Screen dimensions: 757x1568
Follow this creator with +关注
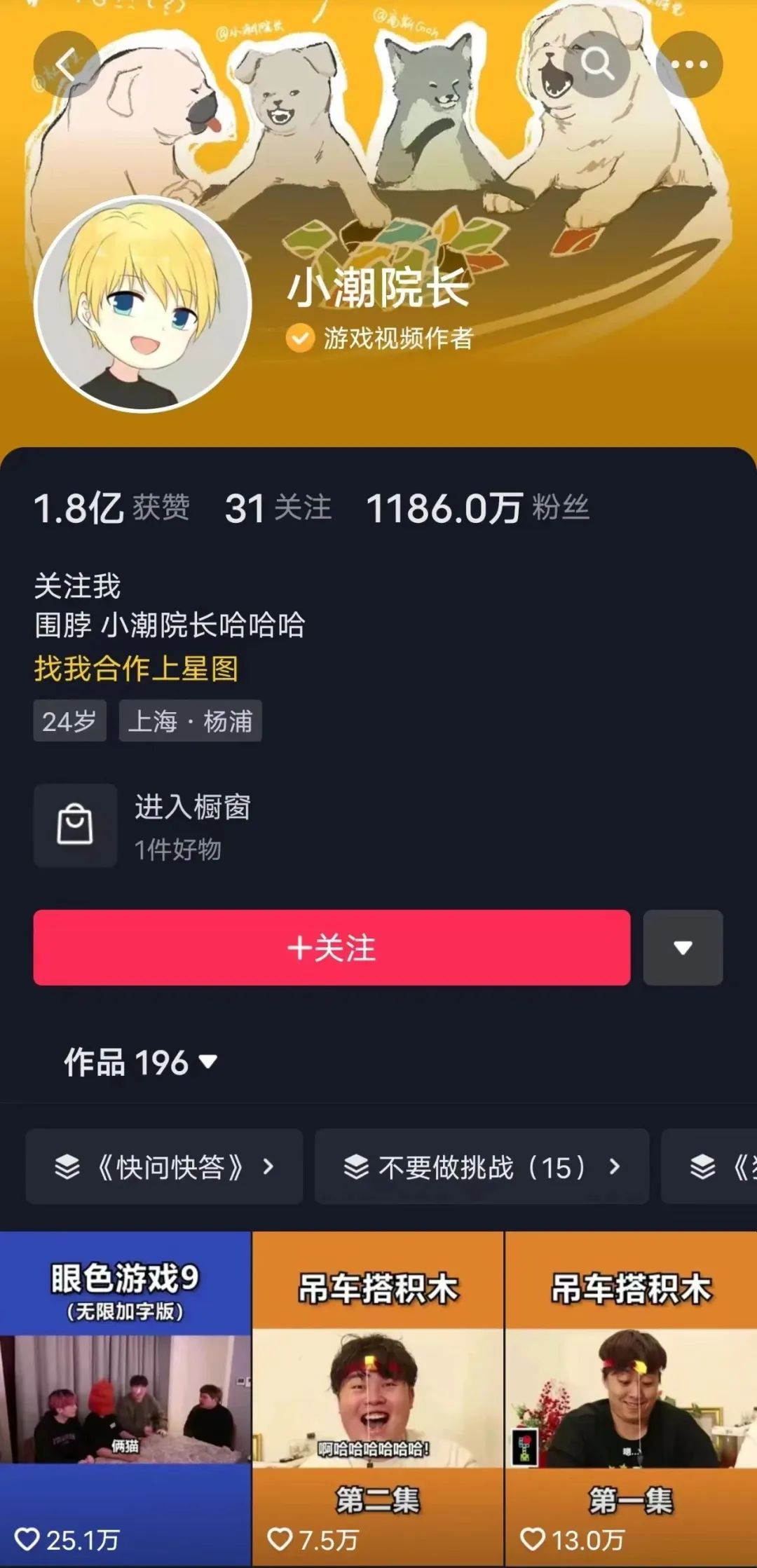332,948
